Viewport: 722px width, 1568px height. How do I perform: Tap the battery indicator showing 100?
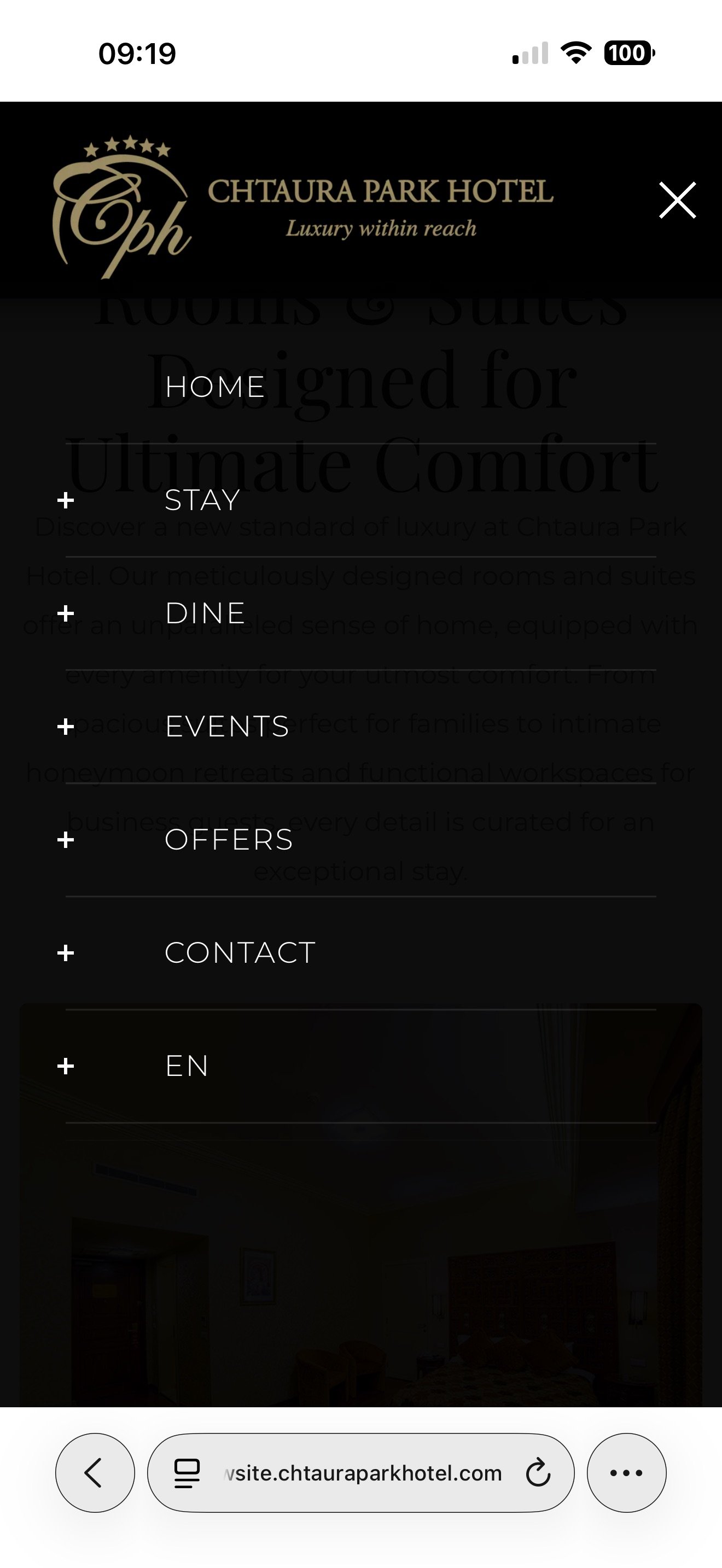coord(628,54)
